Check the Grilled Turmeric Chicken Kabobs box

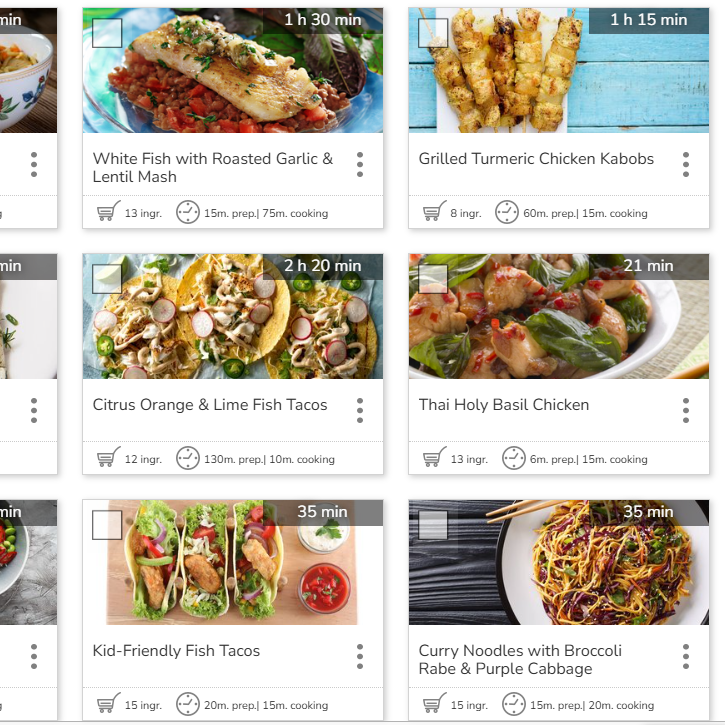[x=433, y=33]
